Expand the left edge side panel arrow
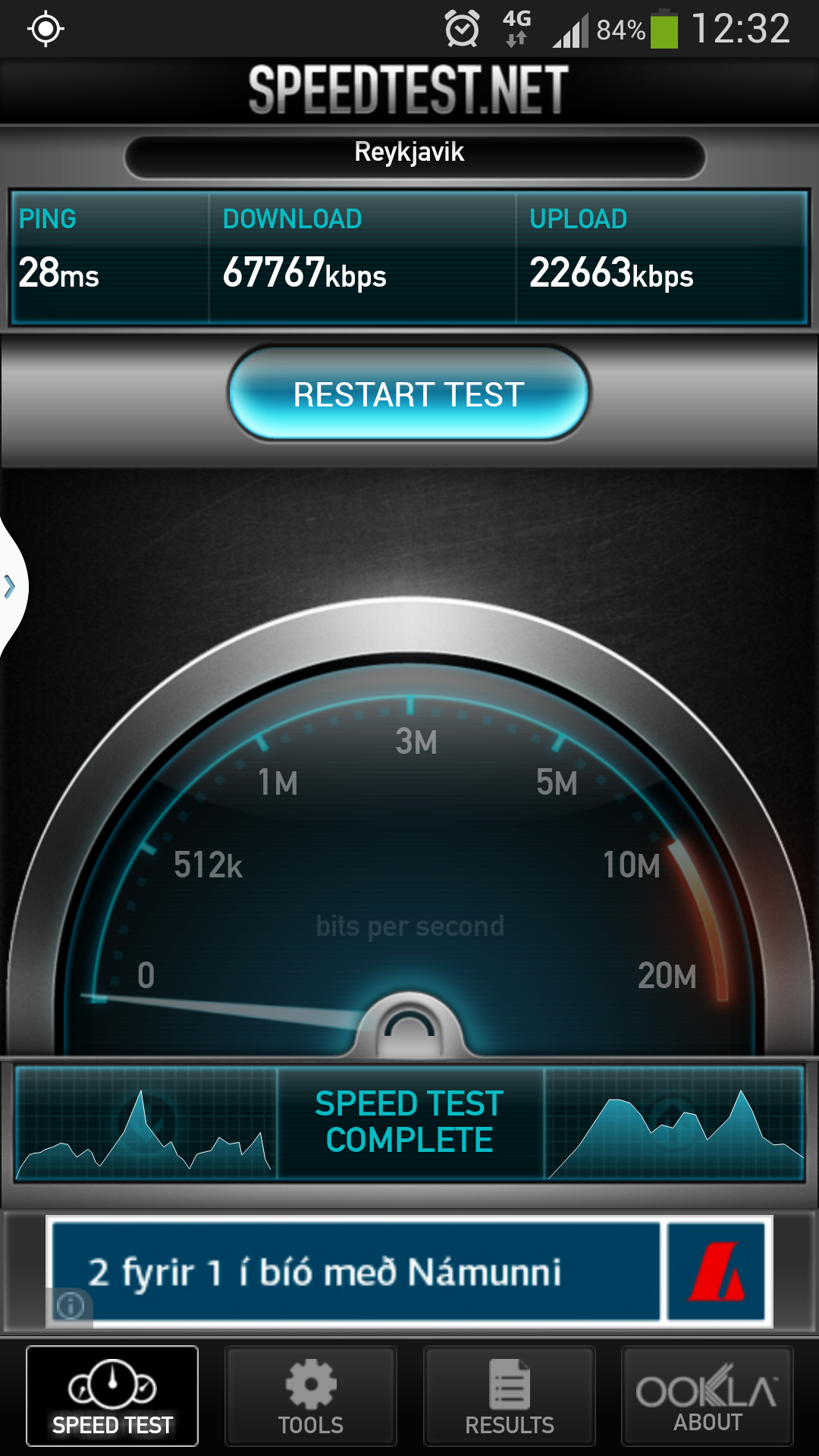 pyautogui.click(x=11, y=588)
